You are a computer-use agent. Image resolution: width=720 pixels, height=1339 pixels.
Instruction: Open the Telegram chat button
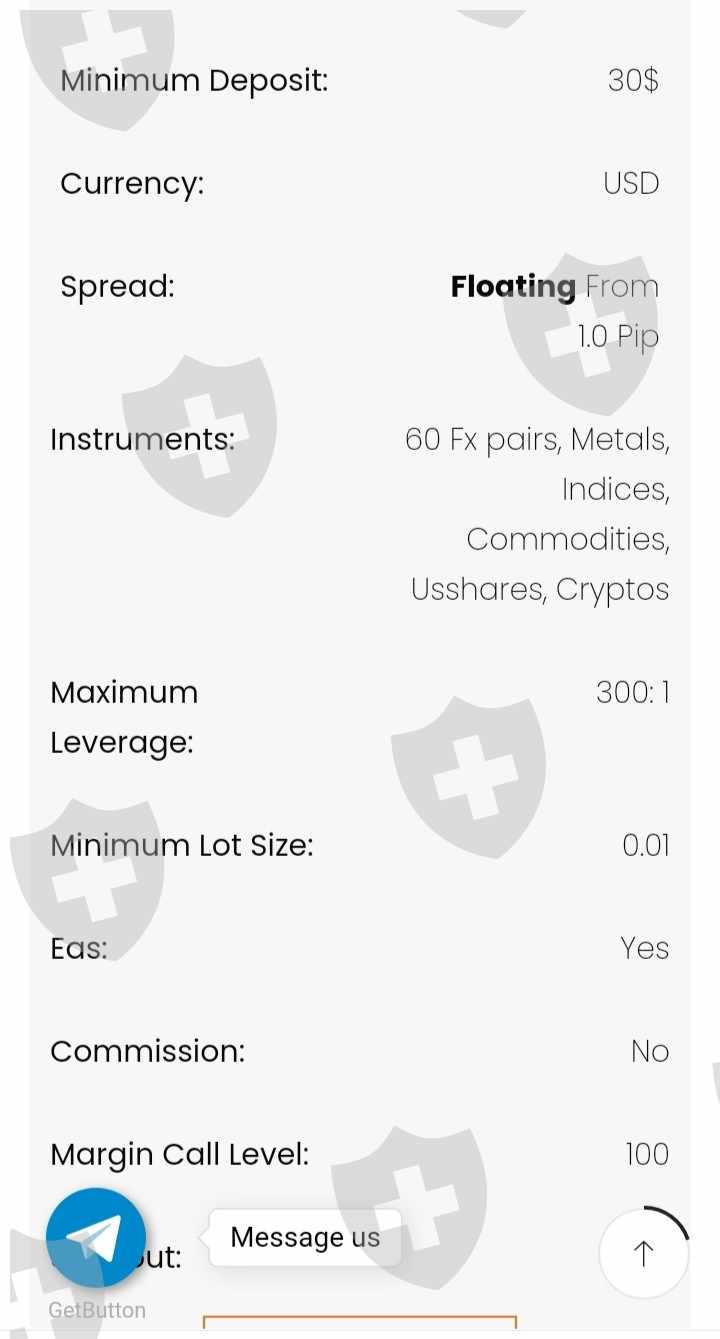(x=96, y=1238)
